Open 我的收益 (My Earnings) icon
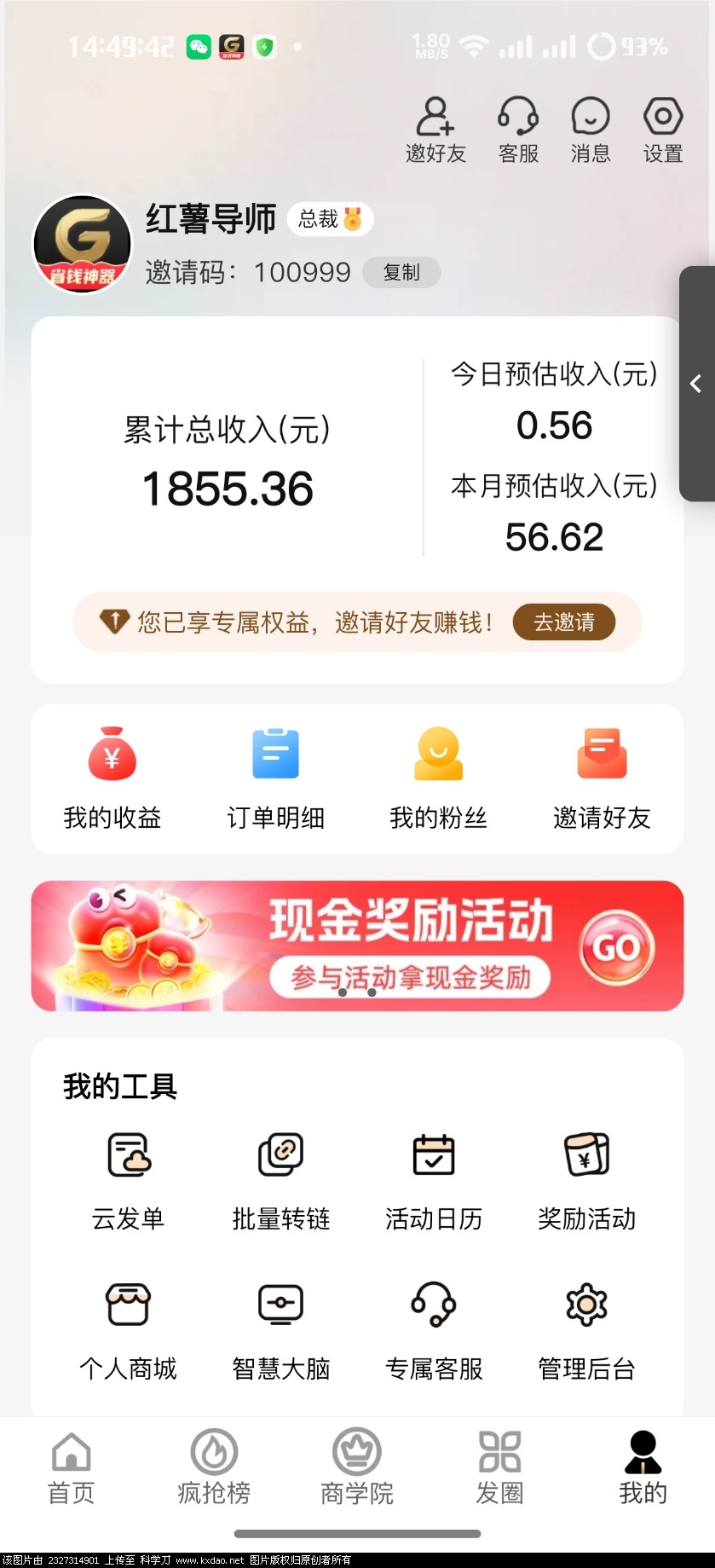 pos(112,776)
